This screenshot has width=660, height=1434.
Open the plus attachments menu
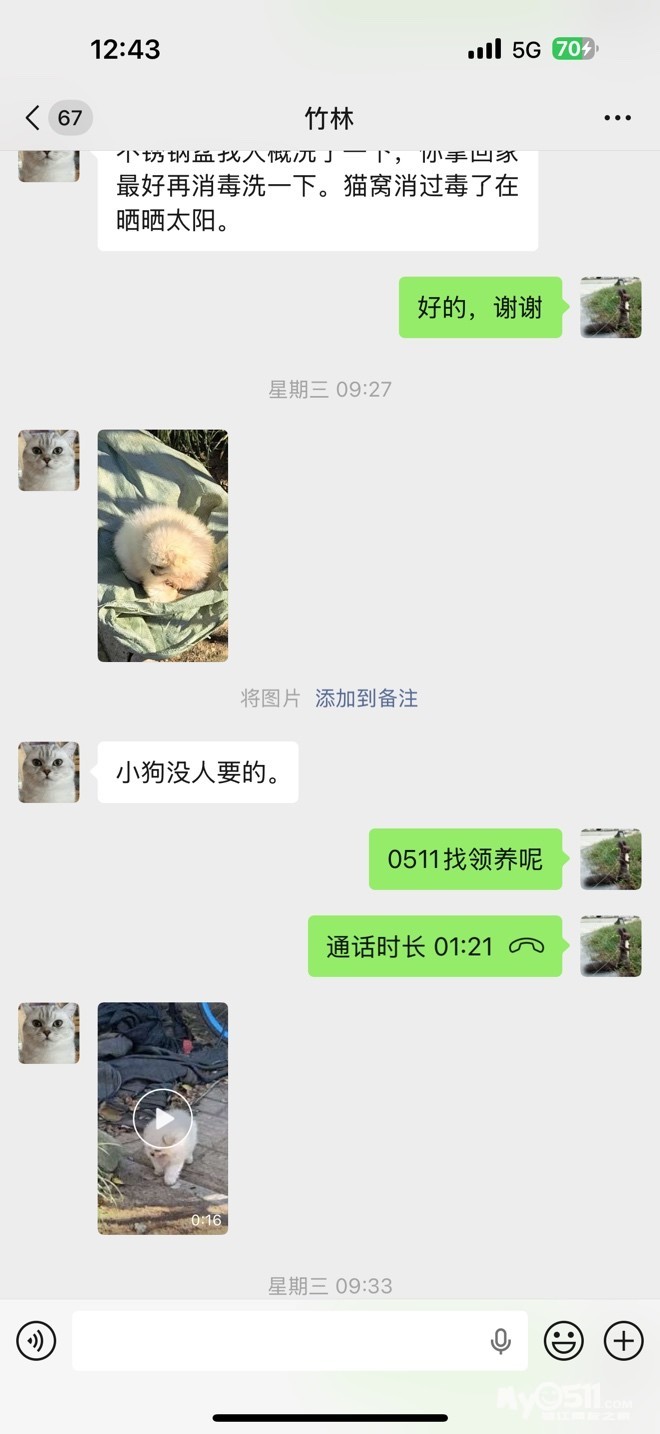tap(623, 1340)
